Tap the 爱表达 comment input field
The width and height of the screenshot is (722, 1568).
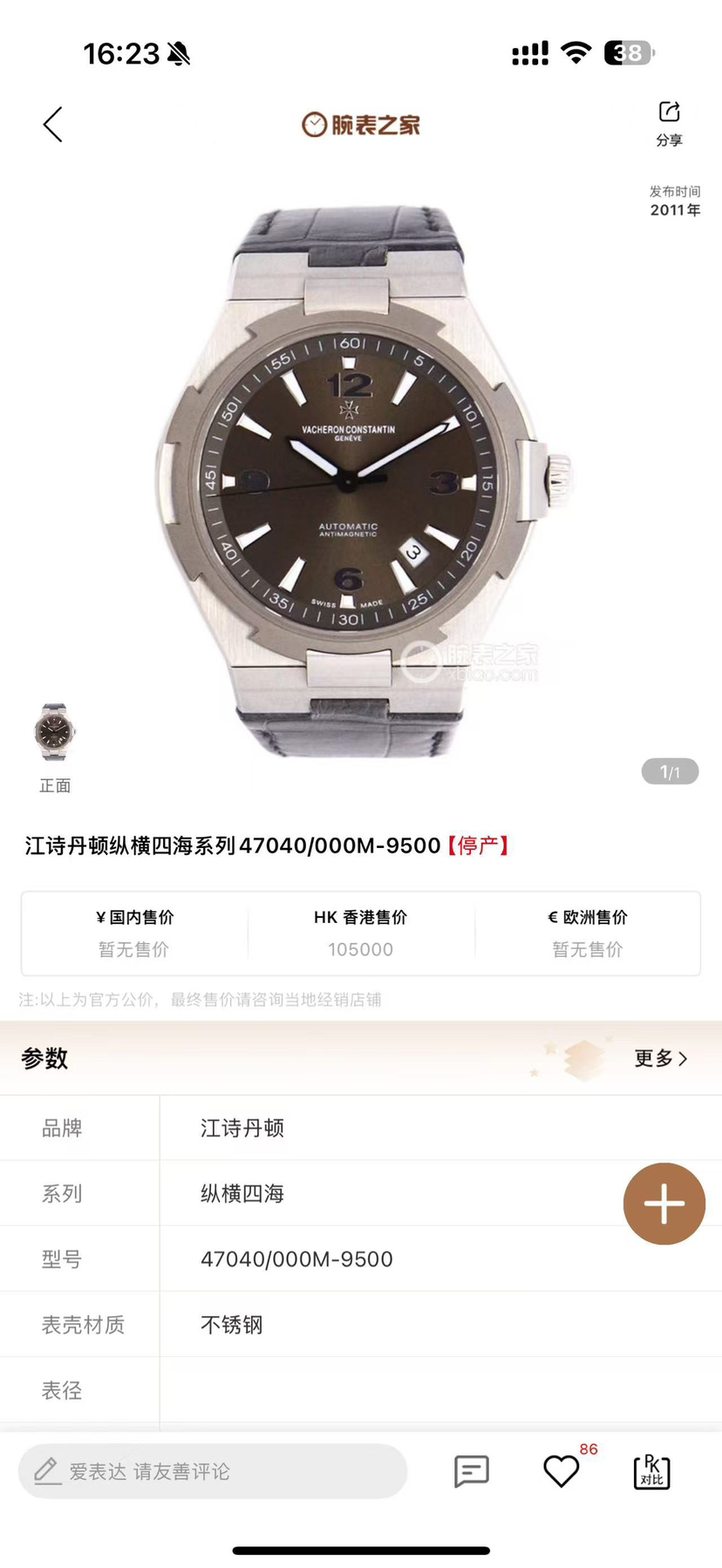coord(213,1471)
